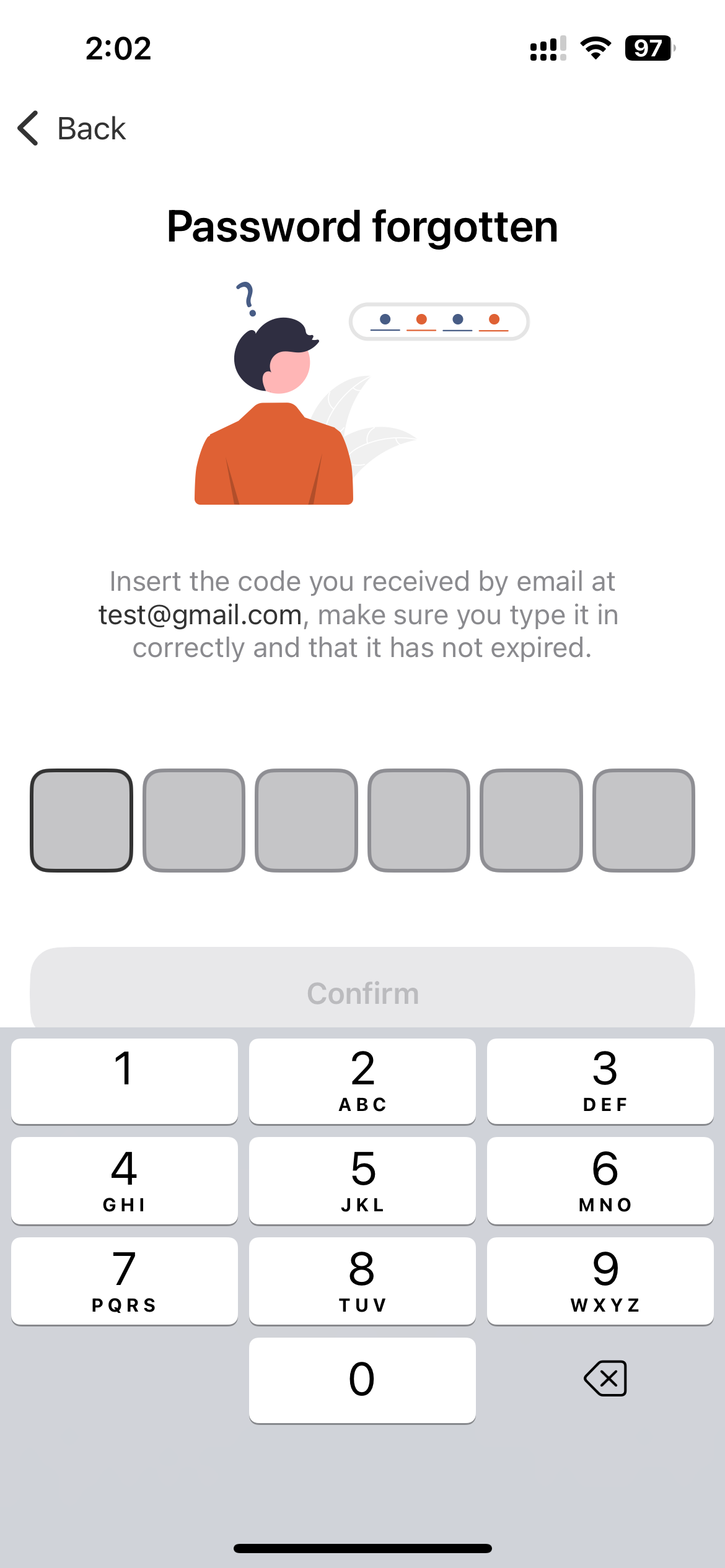The width and height of the screenshot is (725, 1568).
Task: Select the sixth code digit box
Action: pyautogui.click(x=643, y=820)
